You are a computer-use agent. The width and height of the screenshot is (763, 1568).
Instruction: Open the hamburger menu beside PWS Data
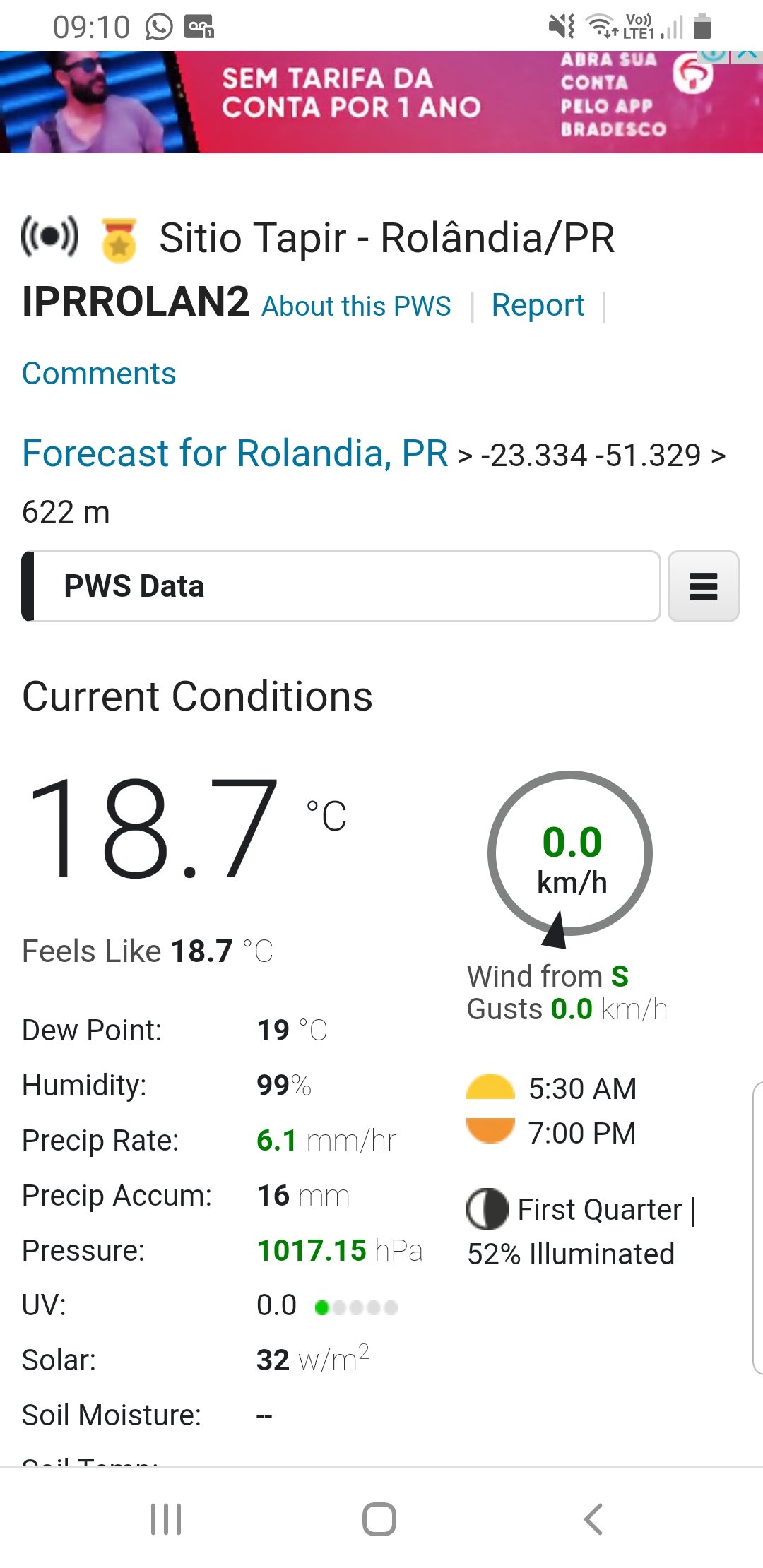click(703, 586)
